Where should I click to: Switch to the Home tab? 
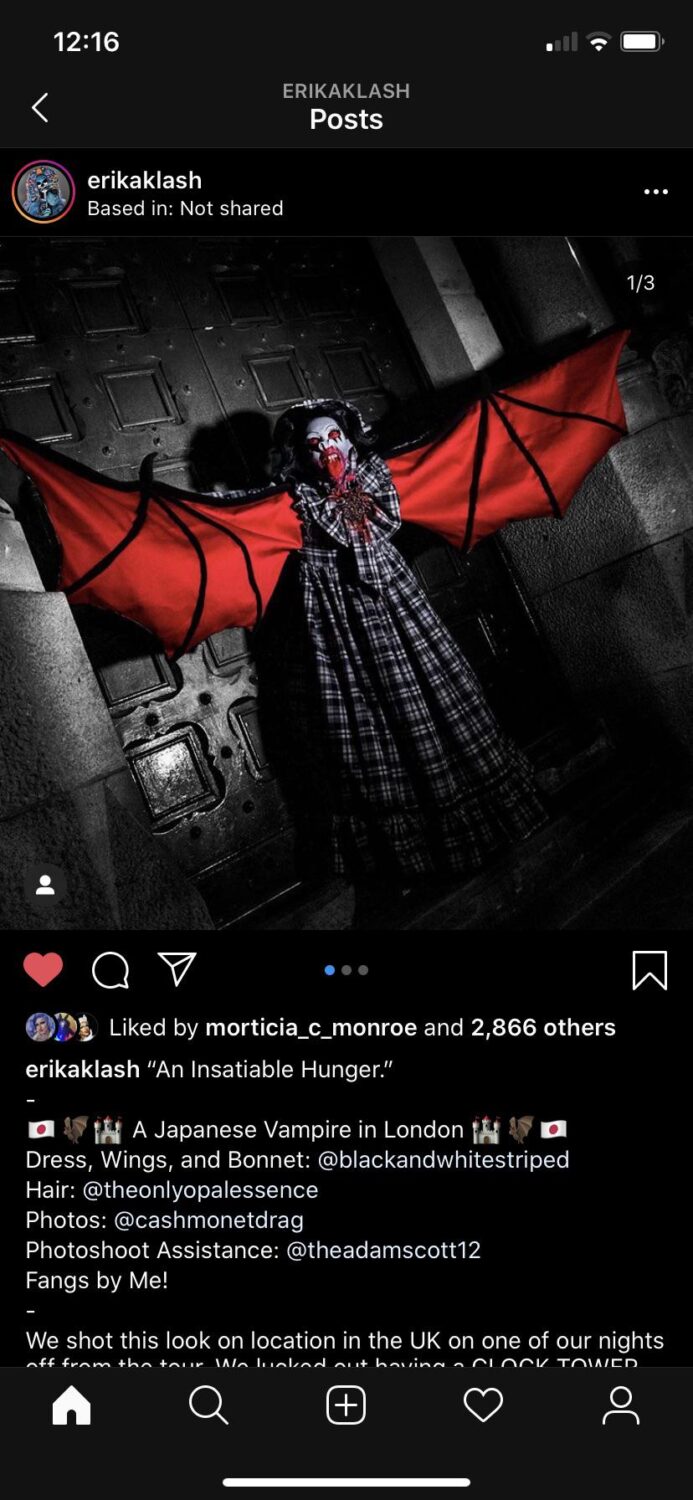[x=71, y=1406]
